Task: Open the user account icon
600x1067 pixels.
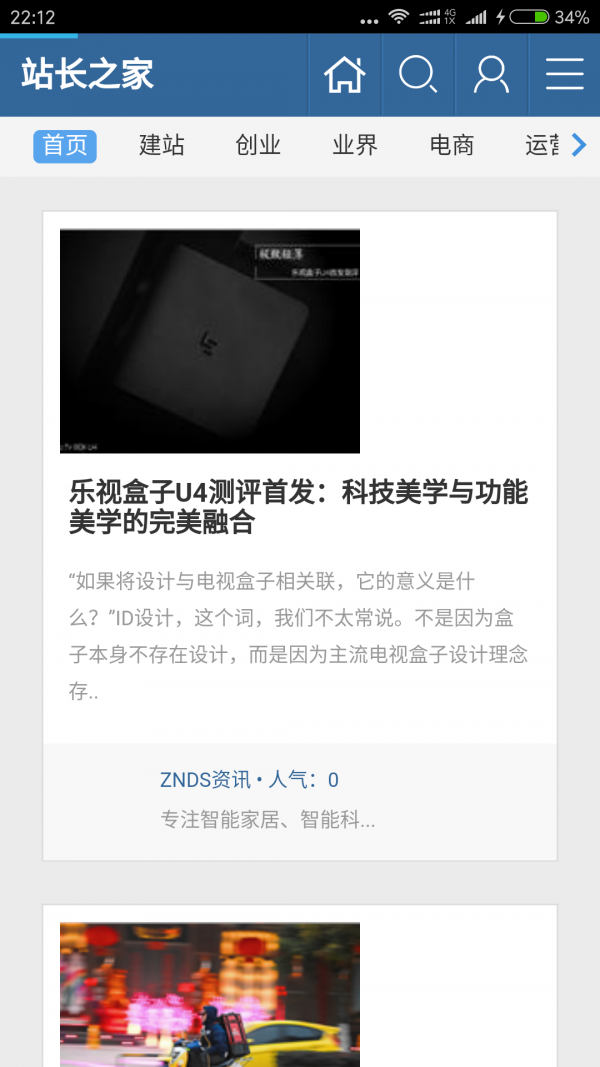Action: click(491, 75)
